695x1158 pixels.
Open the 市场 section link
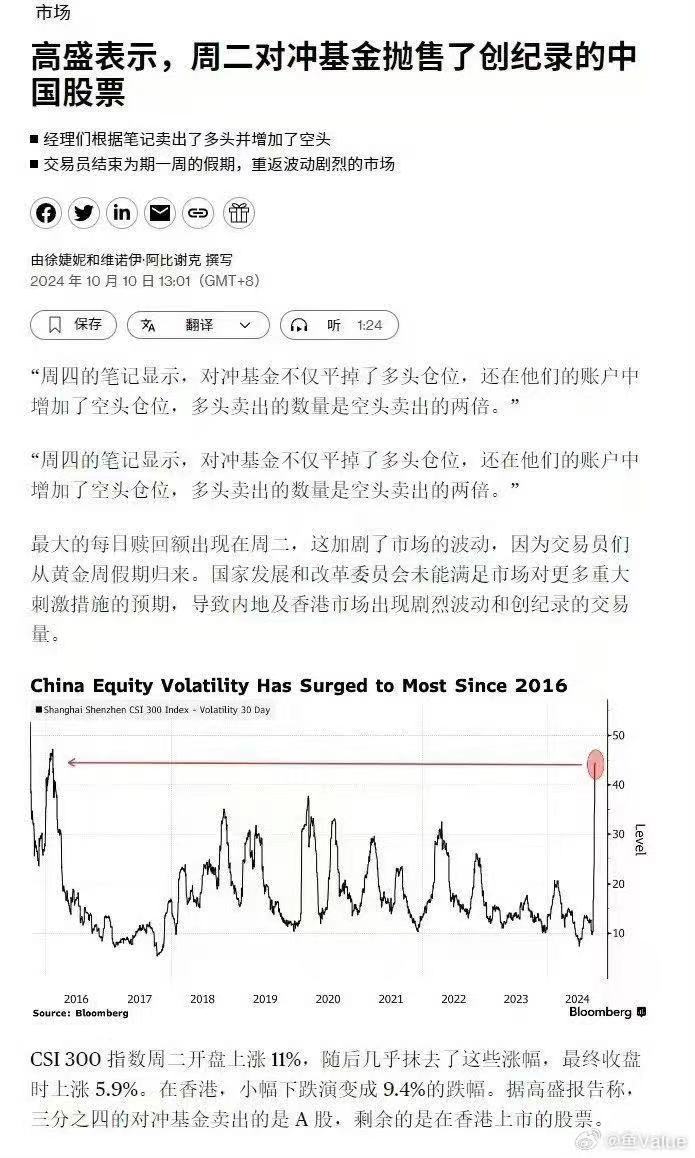[x=53, y=12]
